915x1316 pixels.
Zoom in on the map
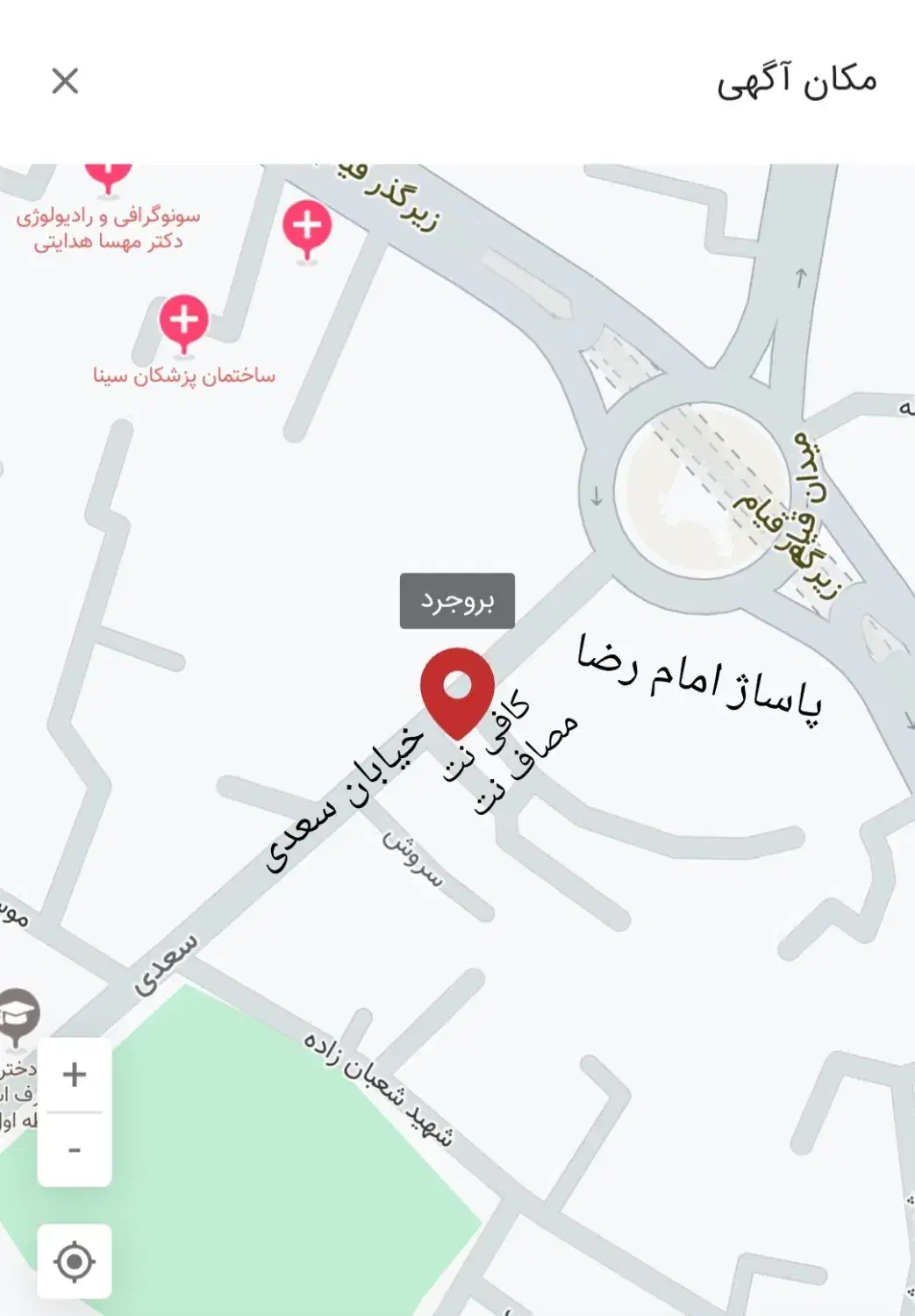75,1075
